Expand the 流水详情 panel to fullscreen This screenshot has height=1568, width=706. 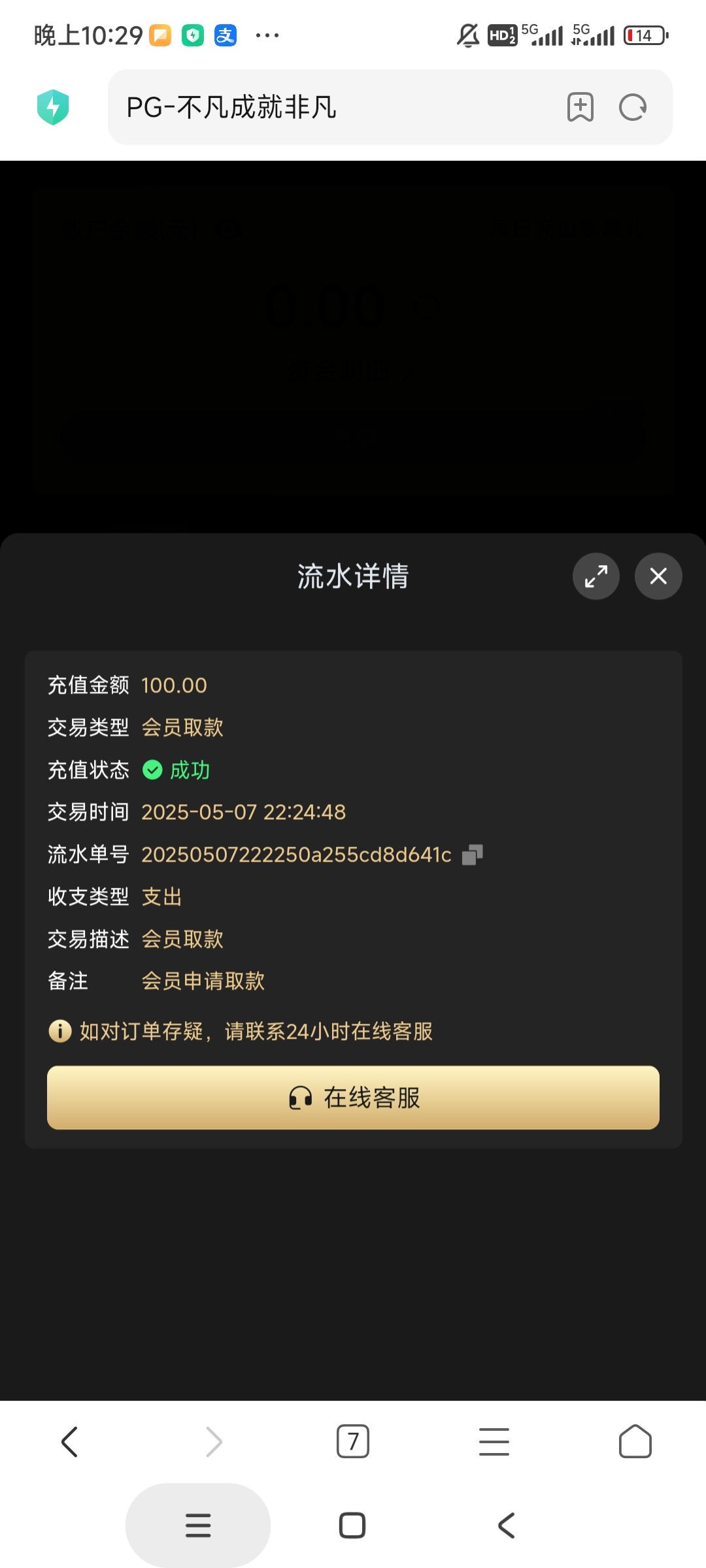(596, 576)
